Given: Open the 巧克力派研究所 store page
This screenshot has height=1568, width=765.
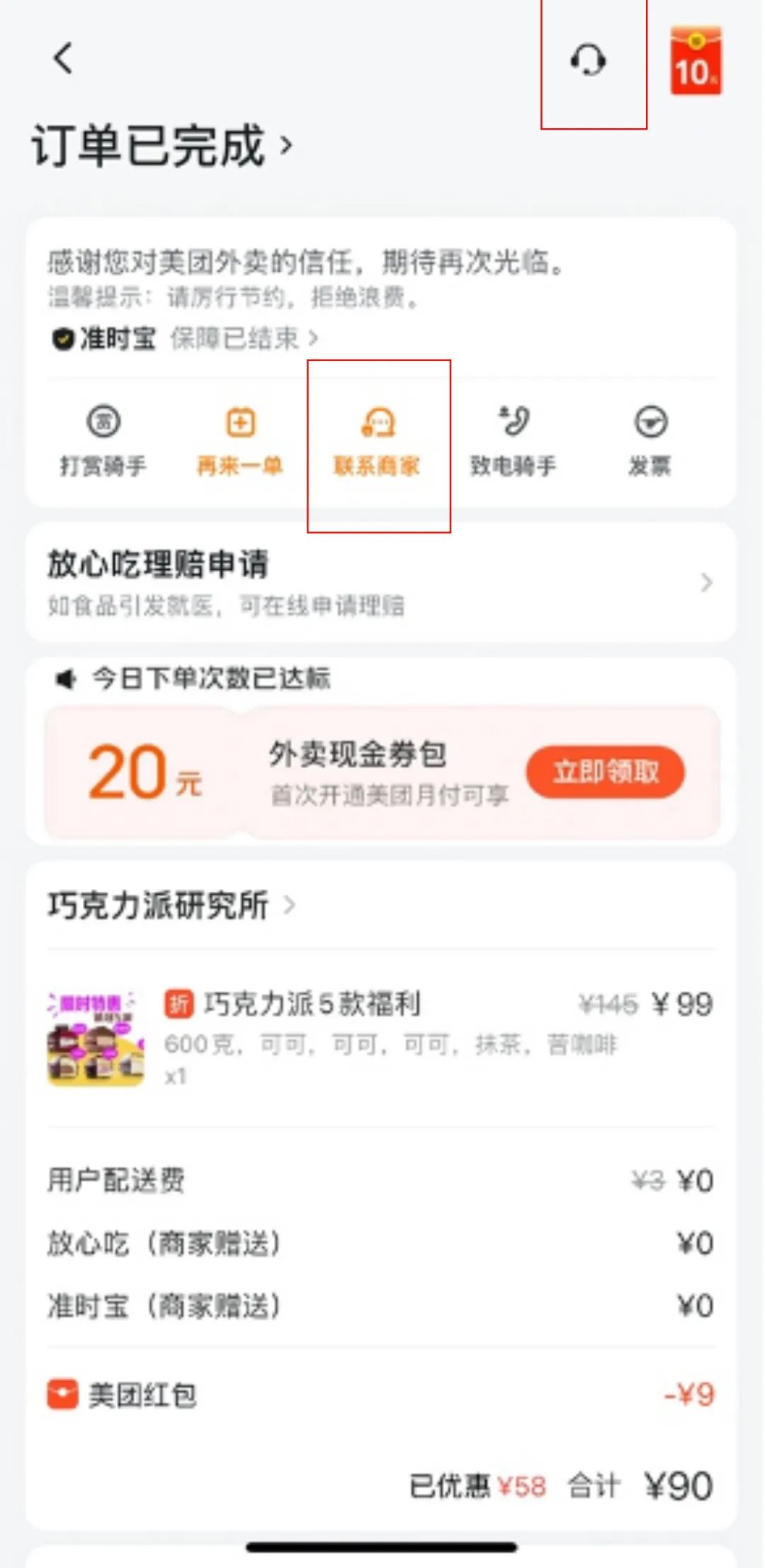Looking at the screenshot, I should click(x=170, y=905).
